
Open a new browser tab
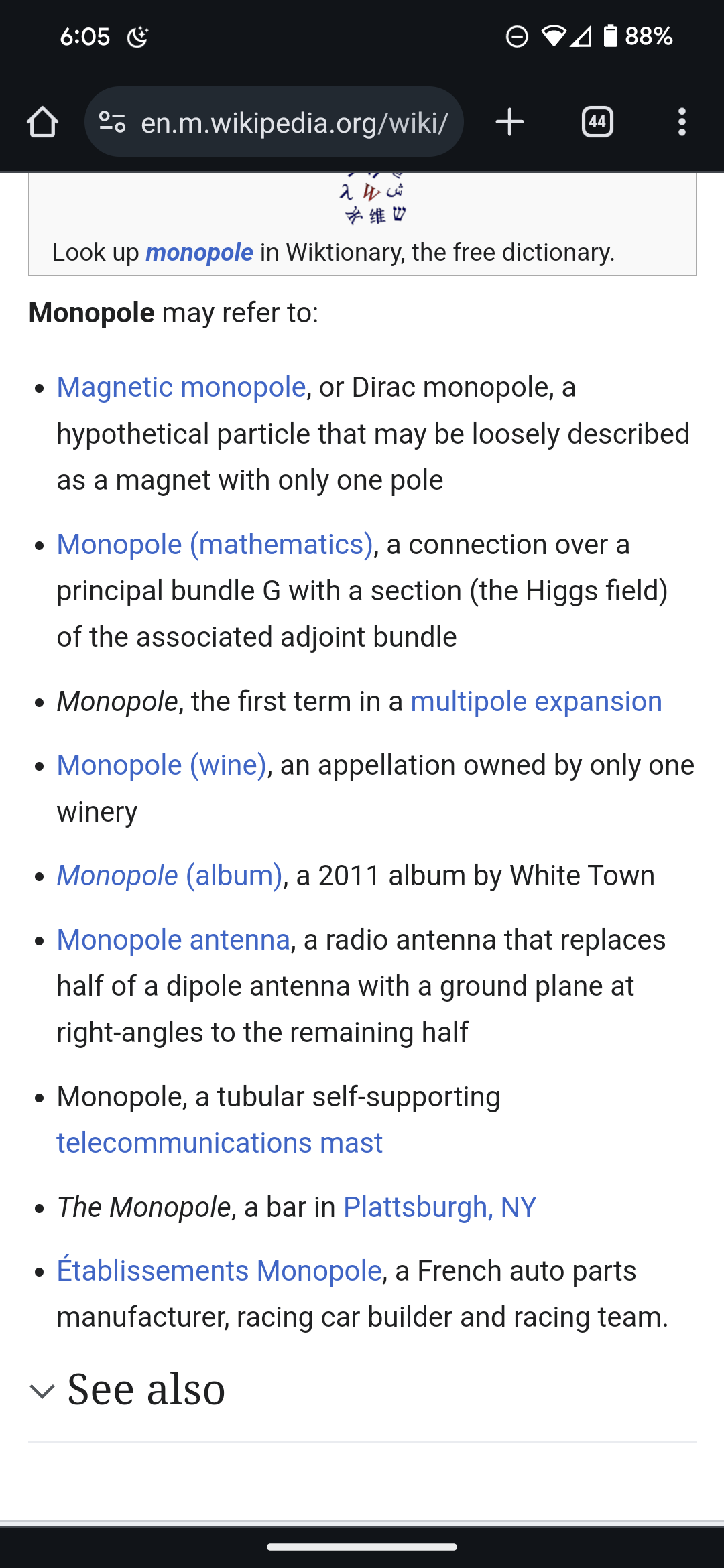[x=509, y=123]
